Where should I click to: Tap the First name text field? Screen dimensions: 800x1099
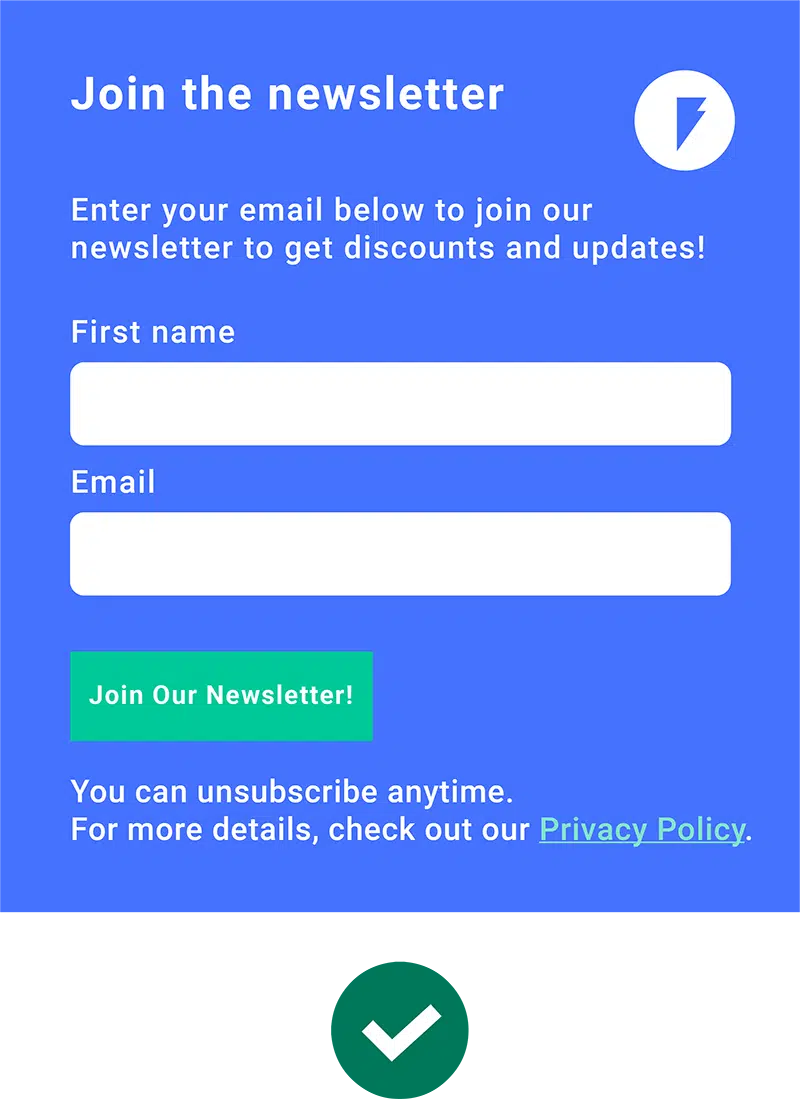click(400, 404)
